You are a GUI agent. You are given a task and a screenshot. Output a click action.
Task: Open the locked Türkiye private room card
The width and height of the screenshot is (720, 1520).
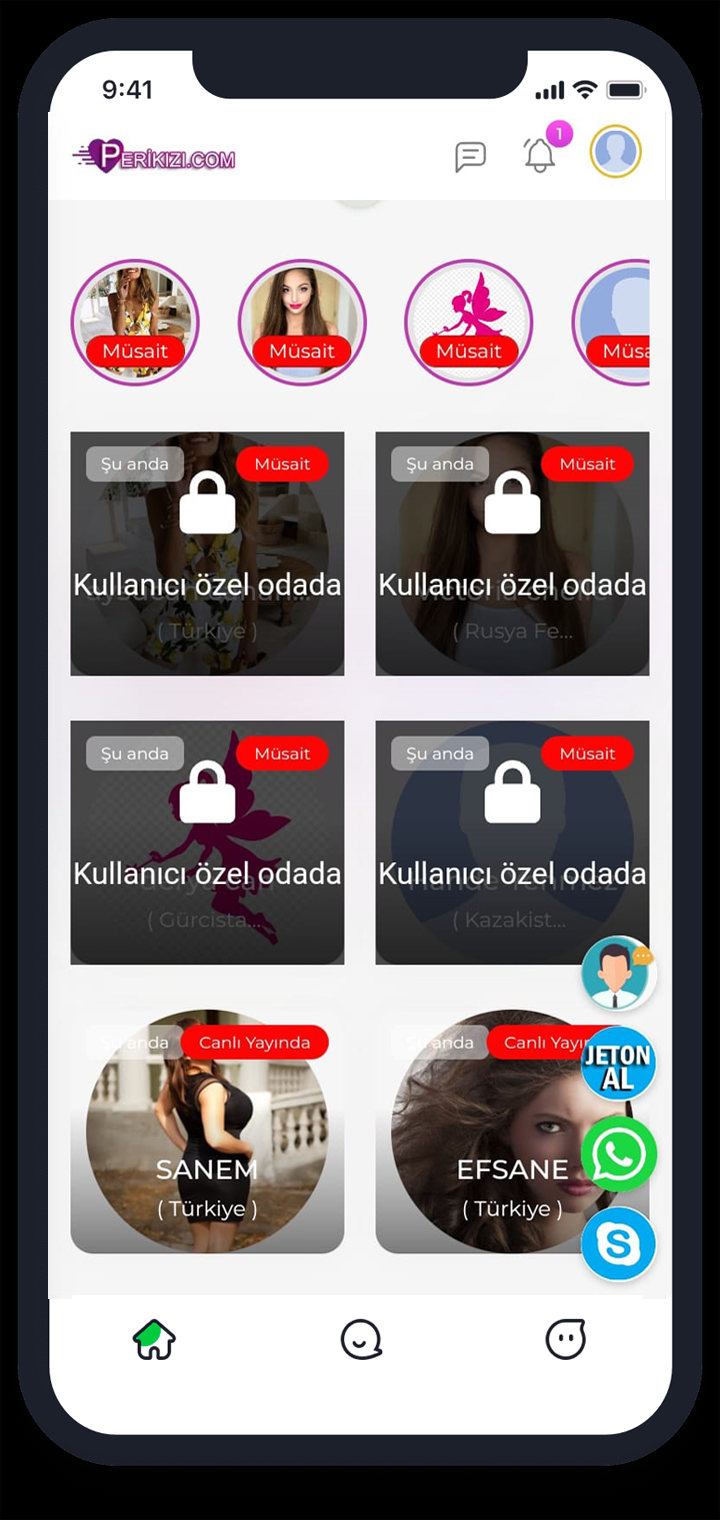[207, 553]
